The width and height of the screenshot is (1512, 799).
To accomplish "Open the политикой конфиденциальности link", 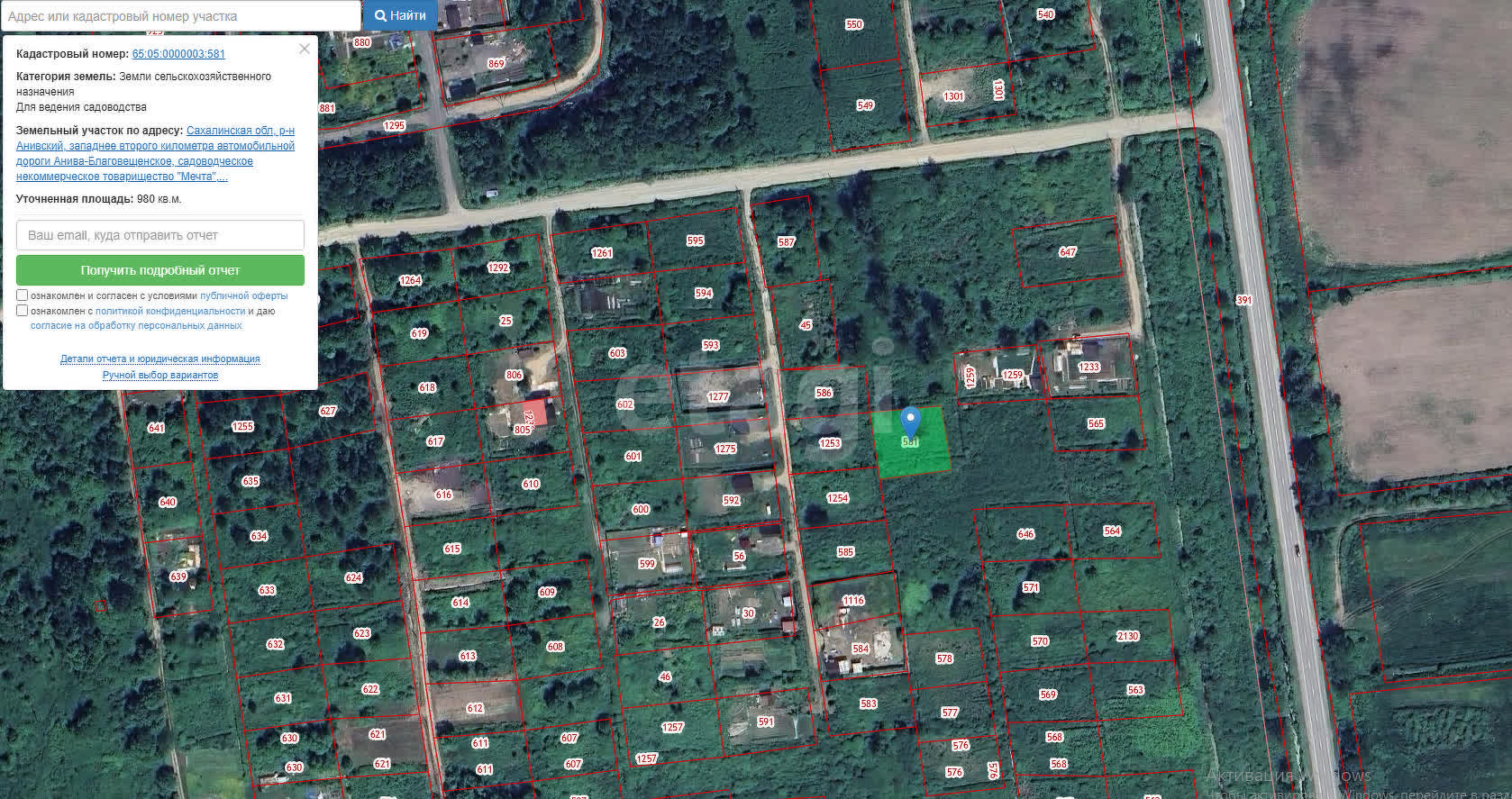I will [x=170, y=311].
